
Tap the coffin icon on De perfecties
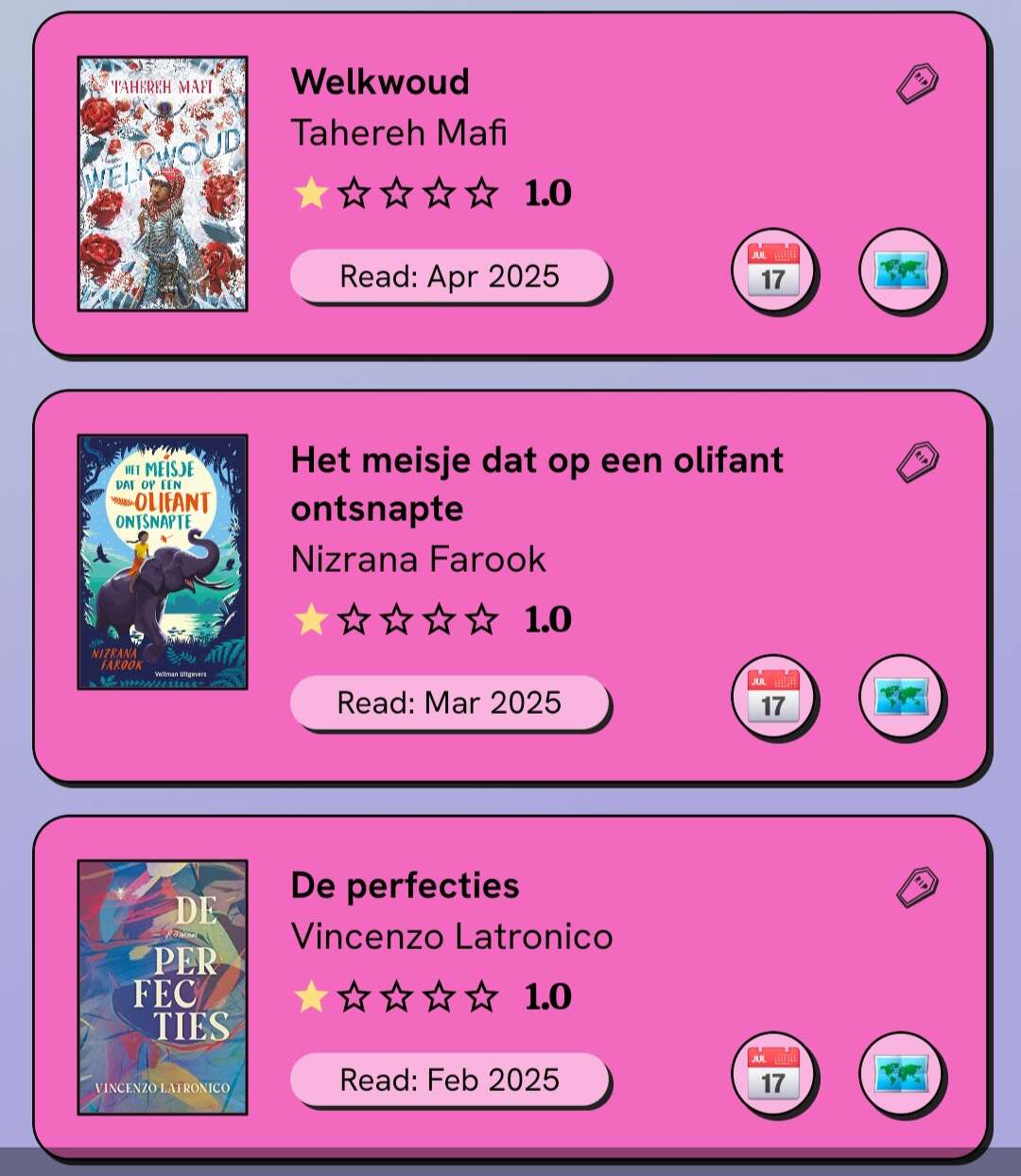[916, 887]
